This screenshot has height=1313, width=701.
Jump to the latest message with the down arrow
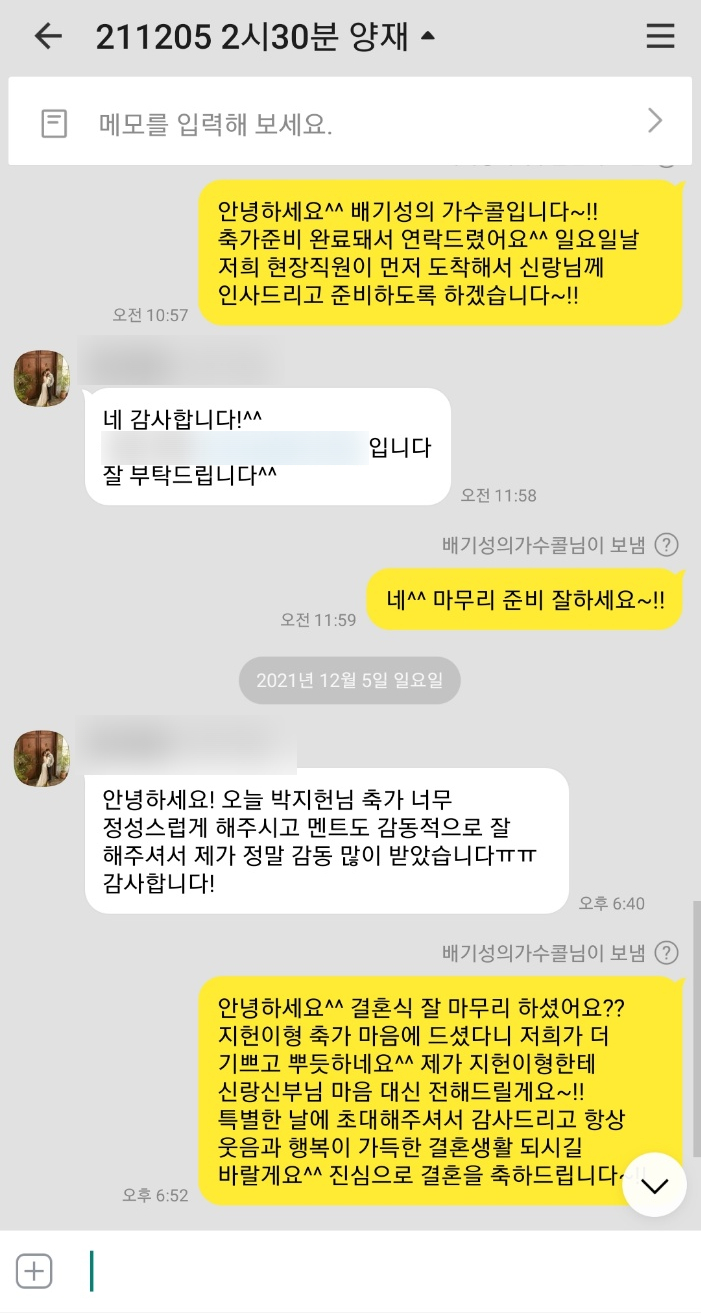654,1185
